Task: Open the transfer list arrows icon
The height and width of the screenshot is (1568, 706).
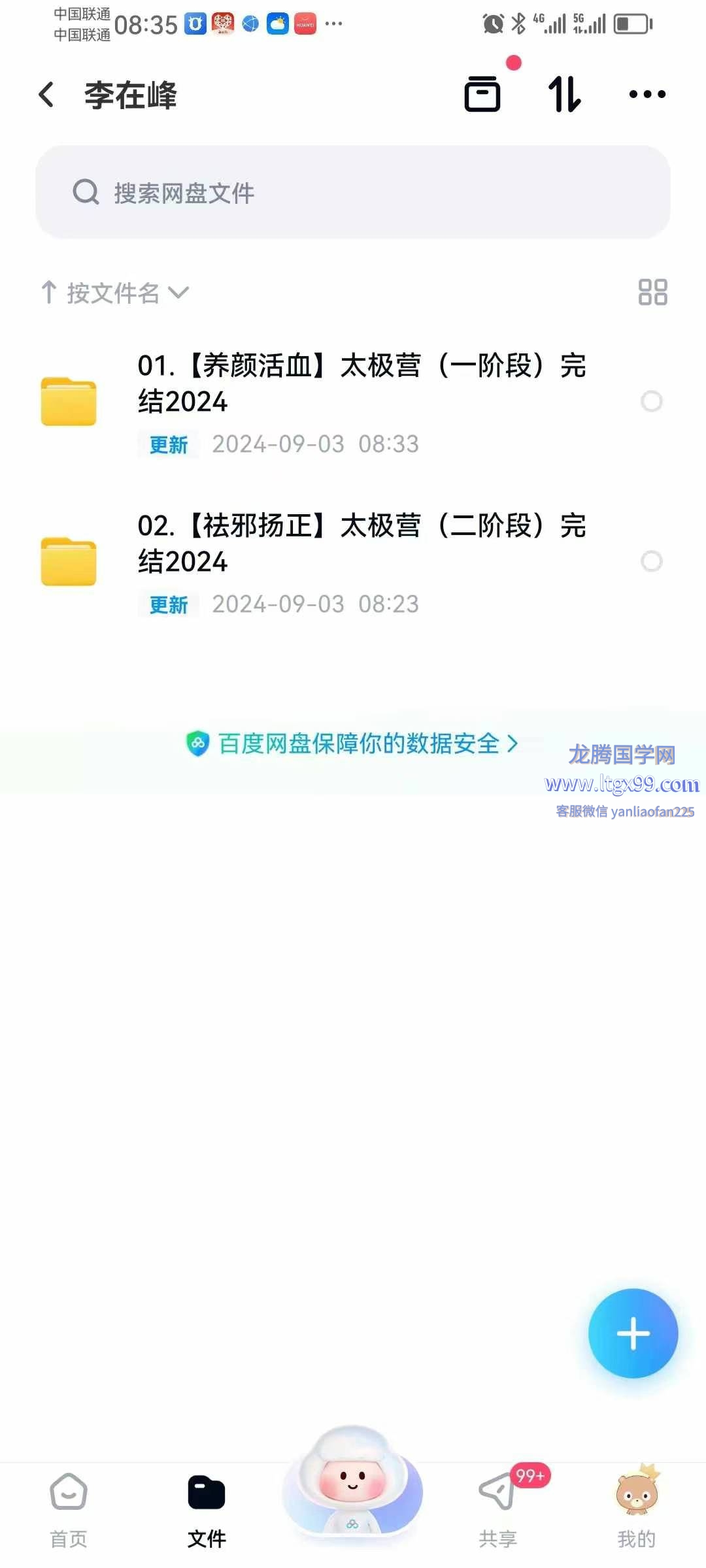Action: (564, 94)
